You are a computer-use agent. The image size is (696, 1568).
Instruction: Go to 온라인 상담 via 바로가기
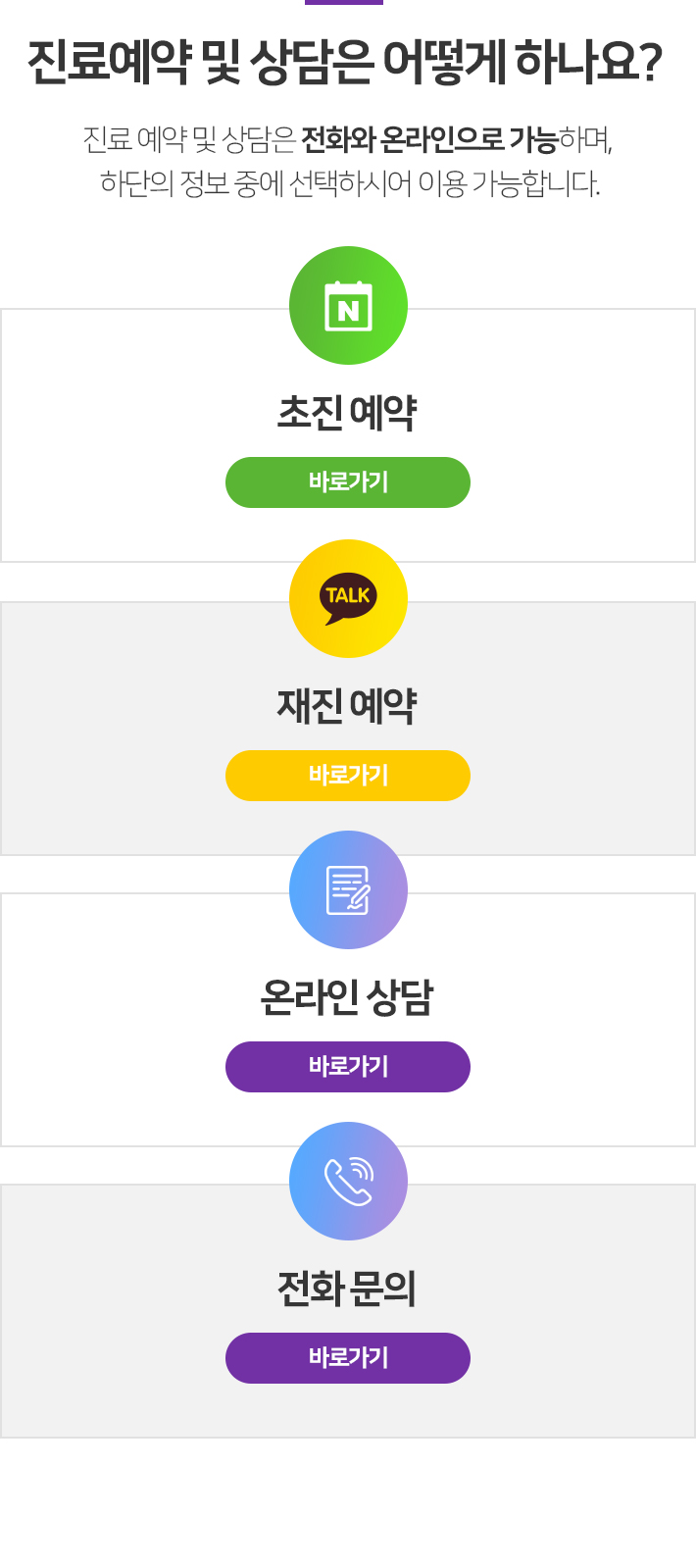click(x=348, y=1067)
